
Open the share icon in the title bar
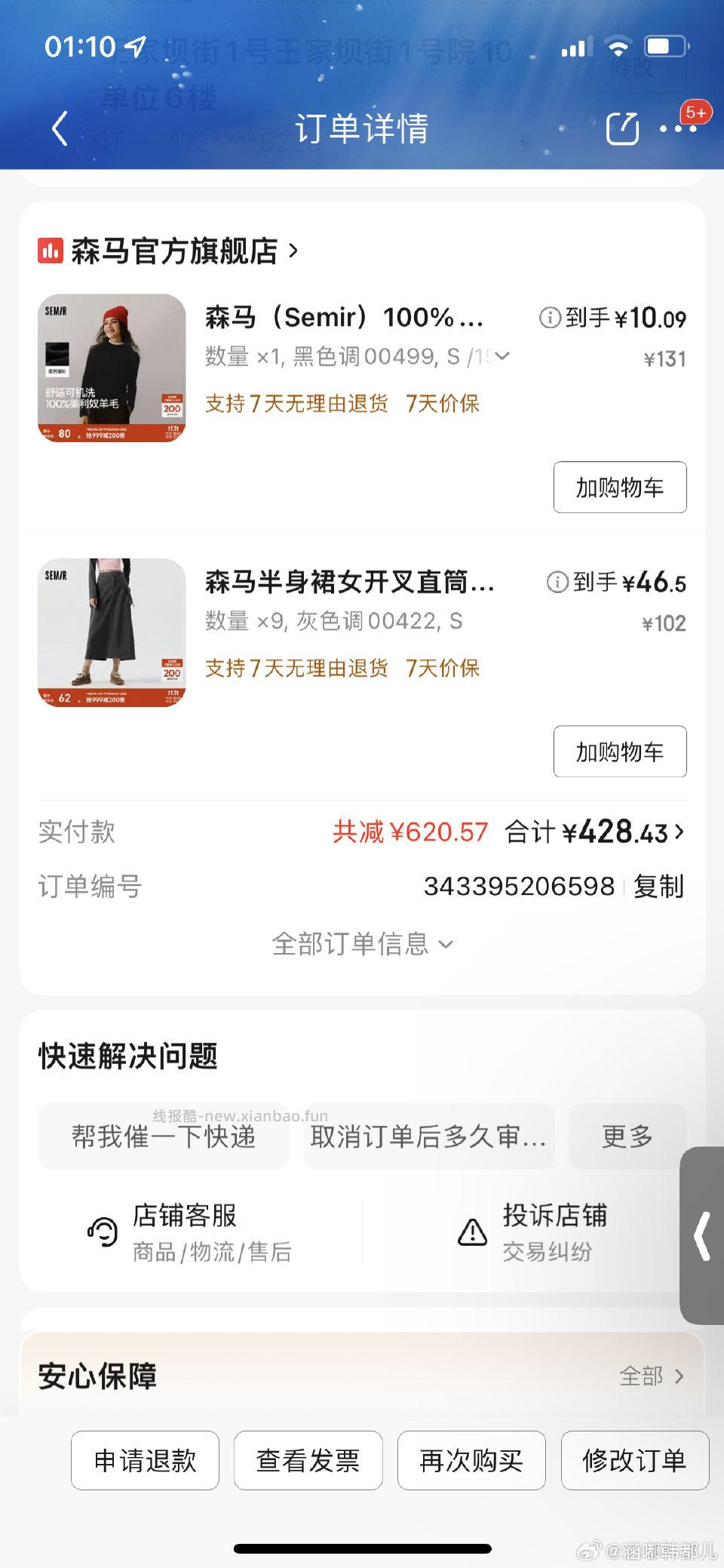point(623,128)
